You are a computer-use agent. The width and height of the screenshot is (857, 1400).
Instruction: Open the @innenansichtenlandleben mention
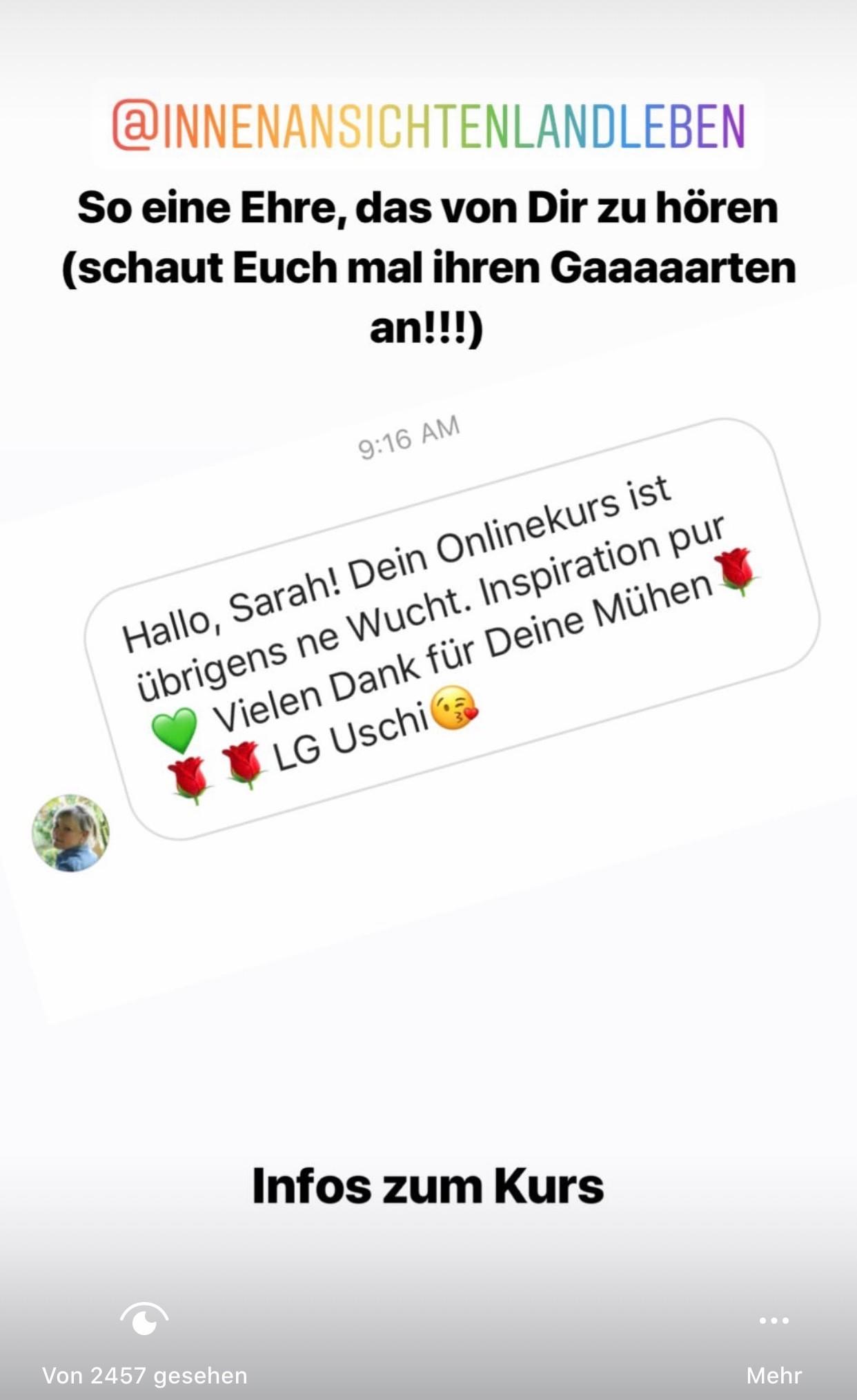click(x=428, y=125)
